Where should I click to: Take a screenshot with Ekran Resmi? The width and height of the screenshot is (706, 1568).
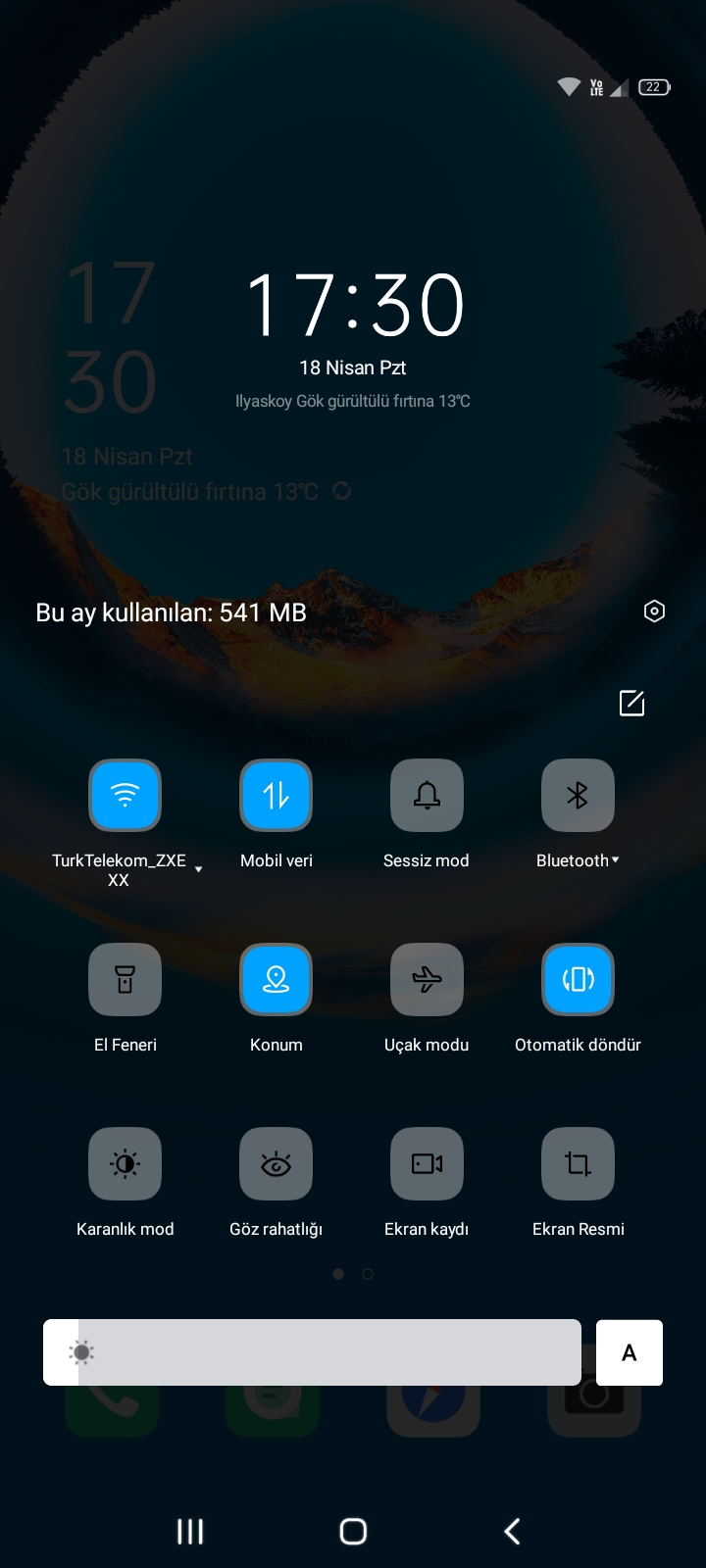pyautogui.click(x=578, y=1163)
